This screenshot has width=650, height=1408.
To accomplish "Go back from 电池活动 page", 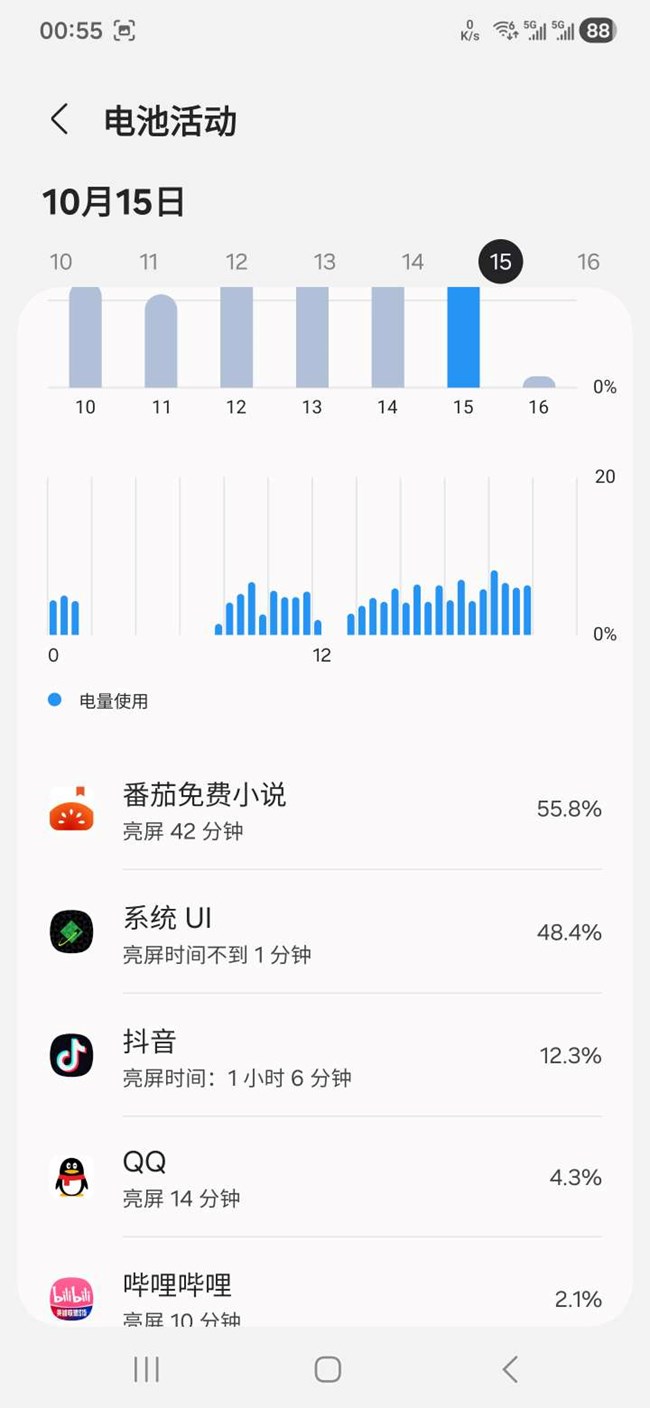I will coord(60,120).
